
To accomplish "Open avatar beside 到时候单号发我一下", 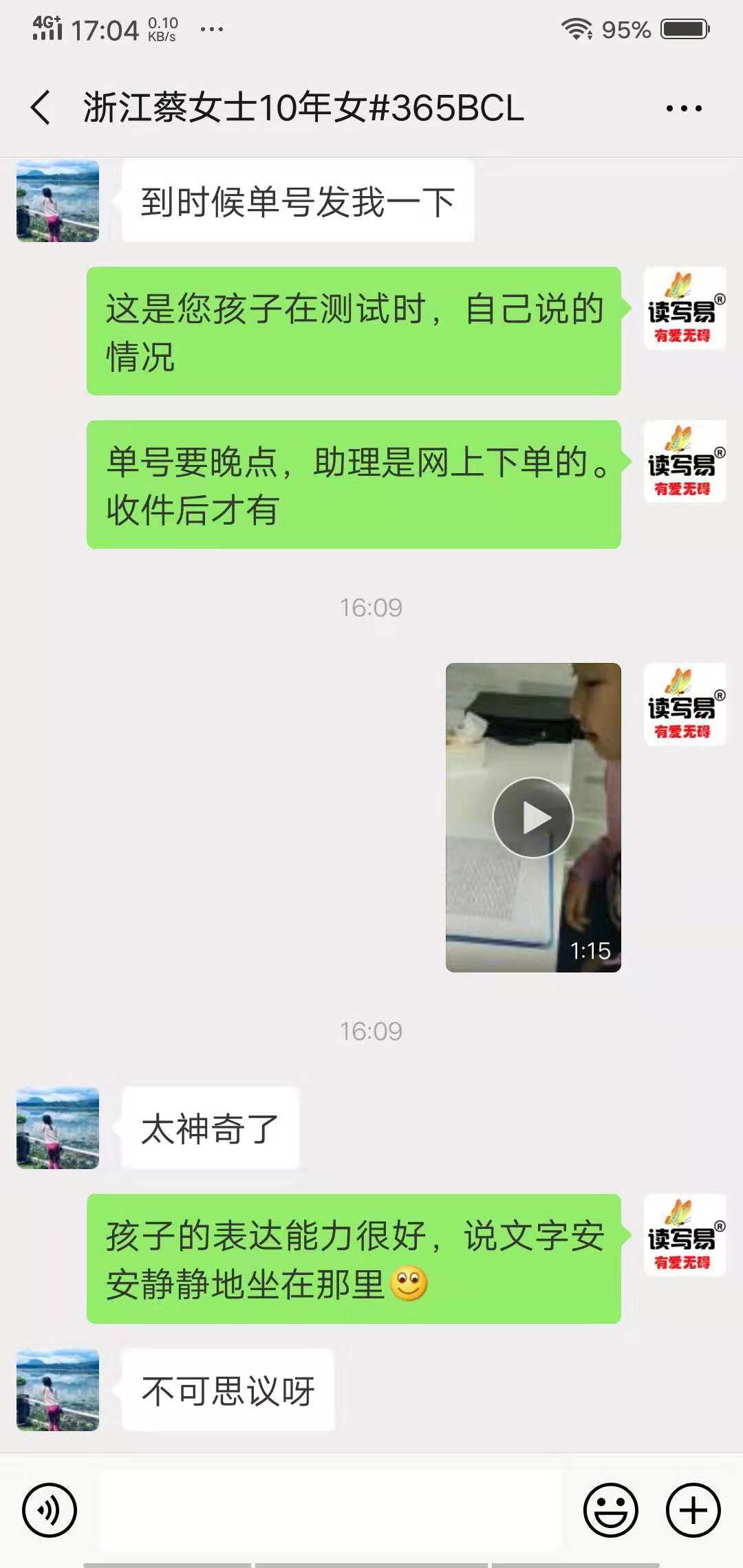I will coord(58,202).
